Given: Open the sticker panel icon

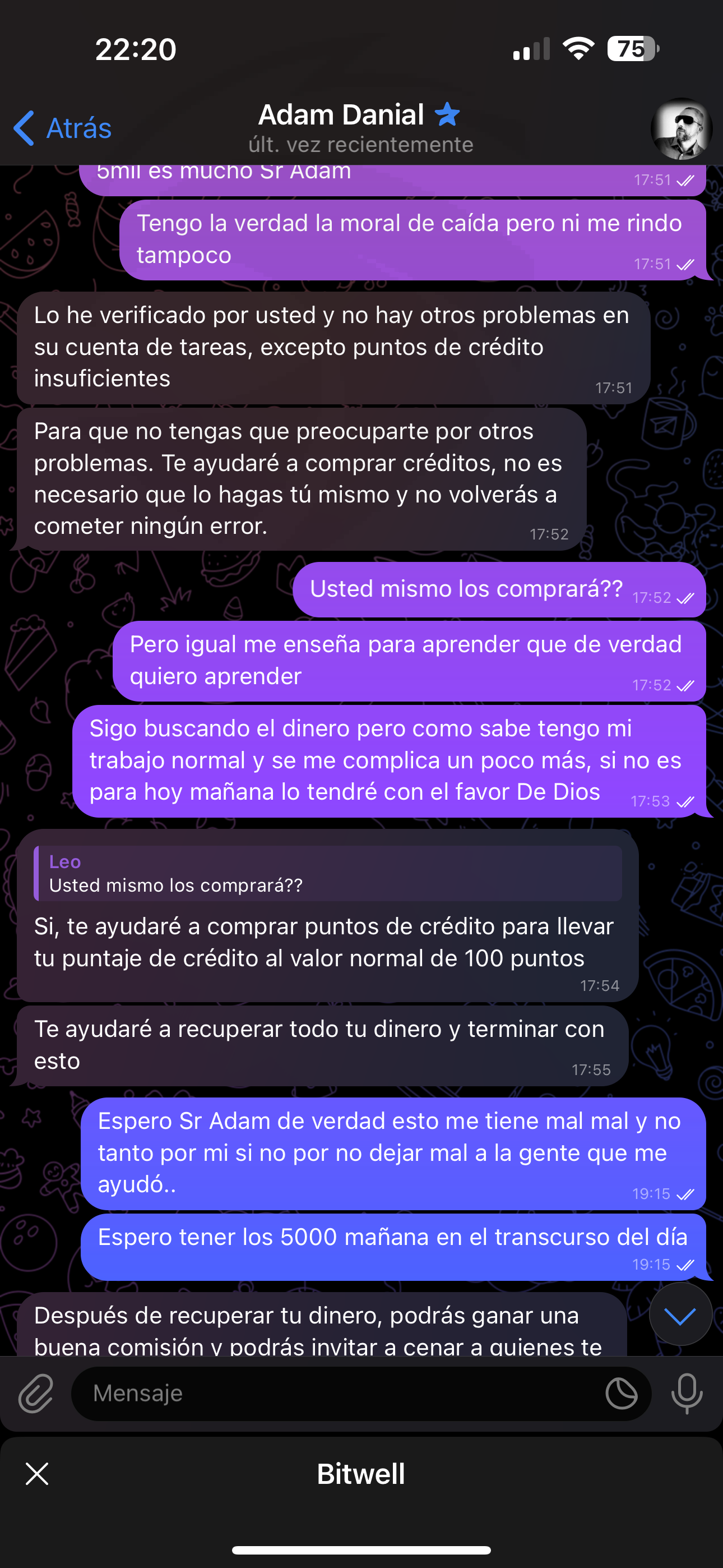Looking at the screenshot, I should [622, 1393].
